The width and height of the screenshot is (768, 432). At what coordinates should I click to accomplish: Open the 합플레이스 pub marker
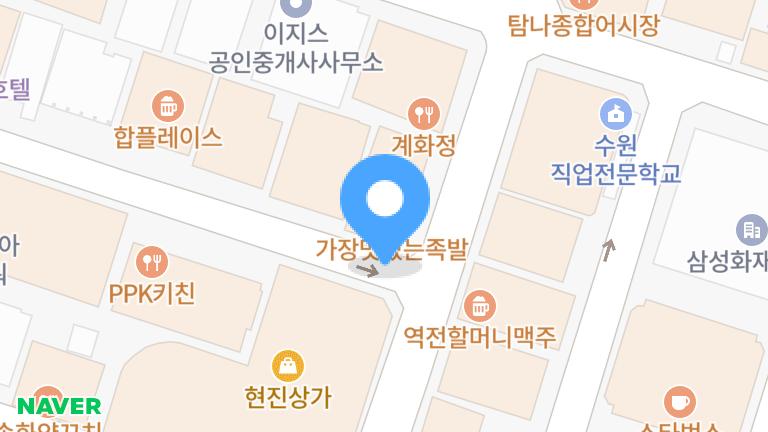coord(167,104)
